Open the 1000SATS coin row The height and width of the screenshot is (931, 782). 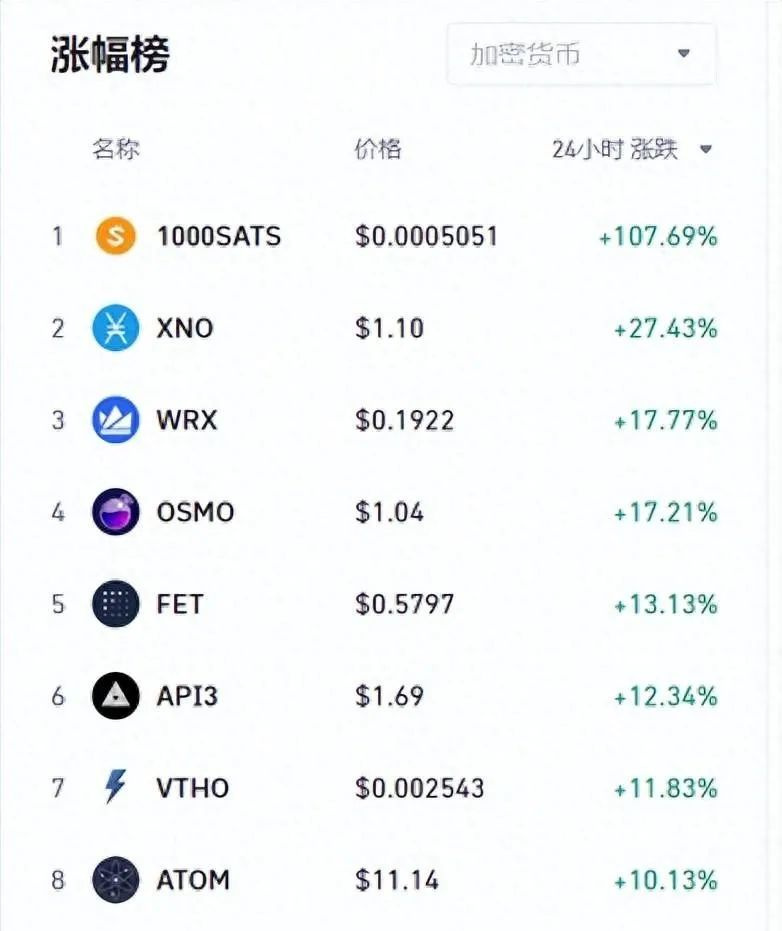click(218, 236)
